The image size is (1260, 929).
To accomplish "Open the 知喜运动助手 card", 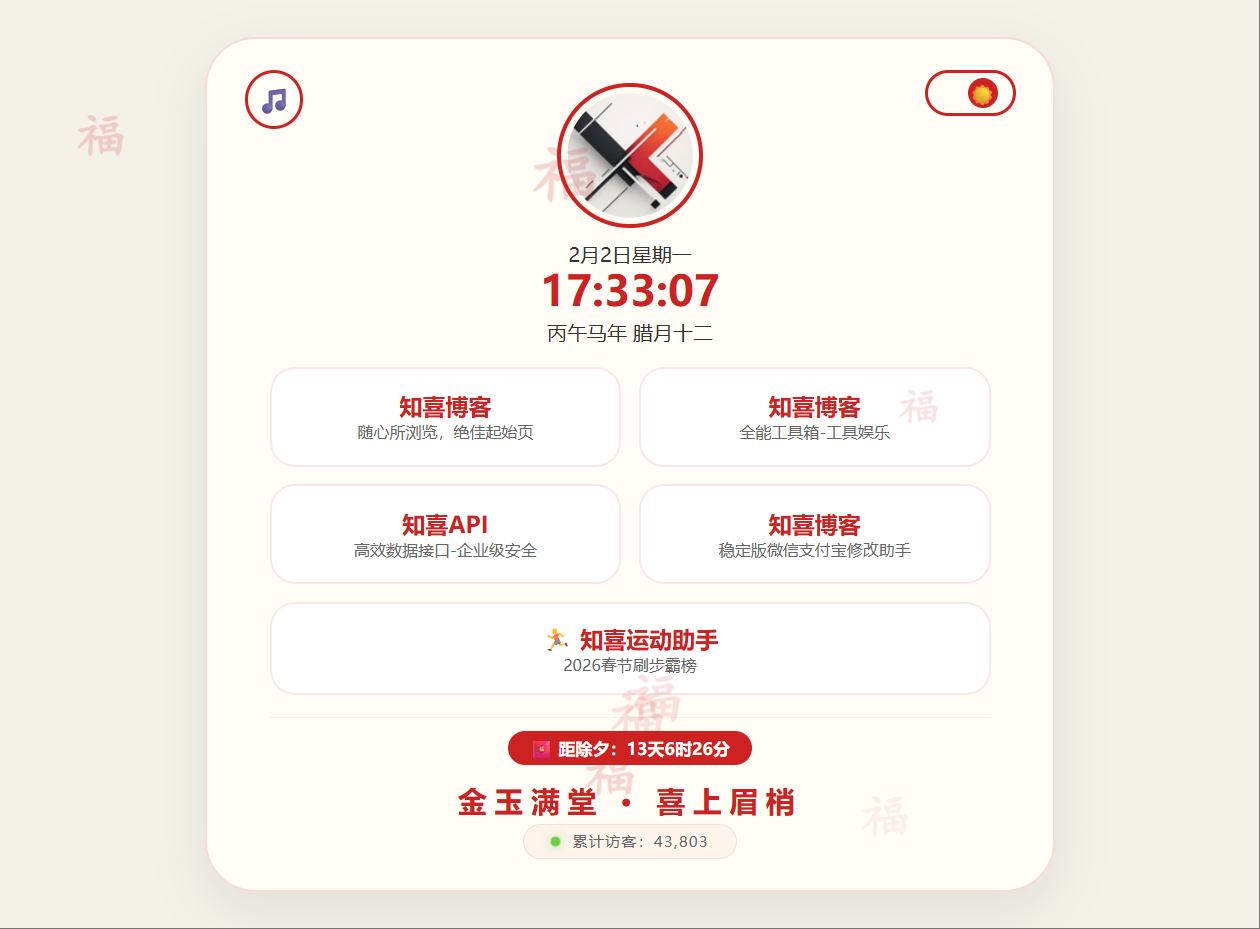I will 630,648.
